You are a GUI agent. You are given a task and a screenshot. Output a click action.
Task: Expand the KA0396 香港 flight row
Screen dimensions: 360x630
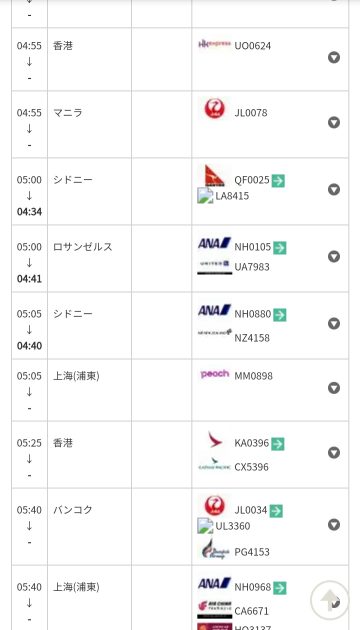click(334, 452)
